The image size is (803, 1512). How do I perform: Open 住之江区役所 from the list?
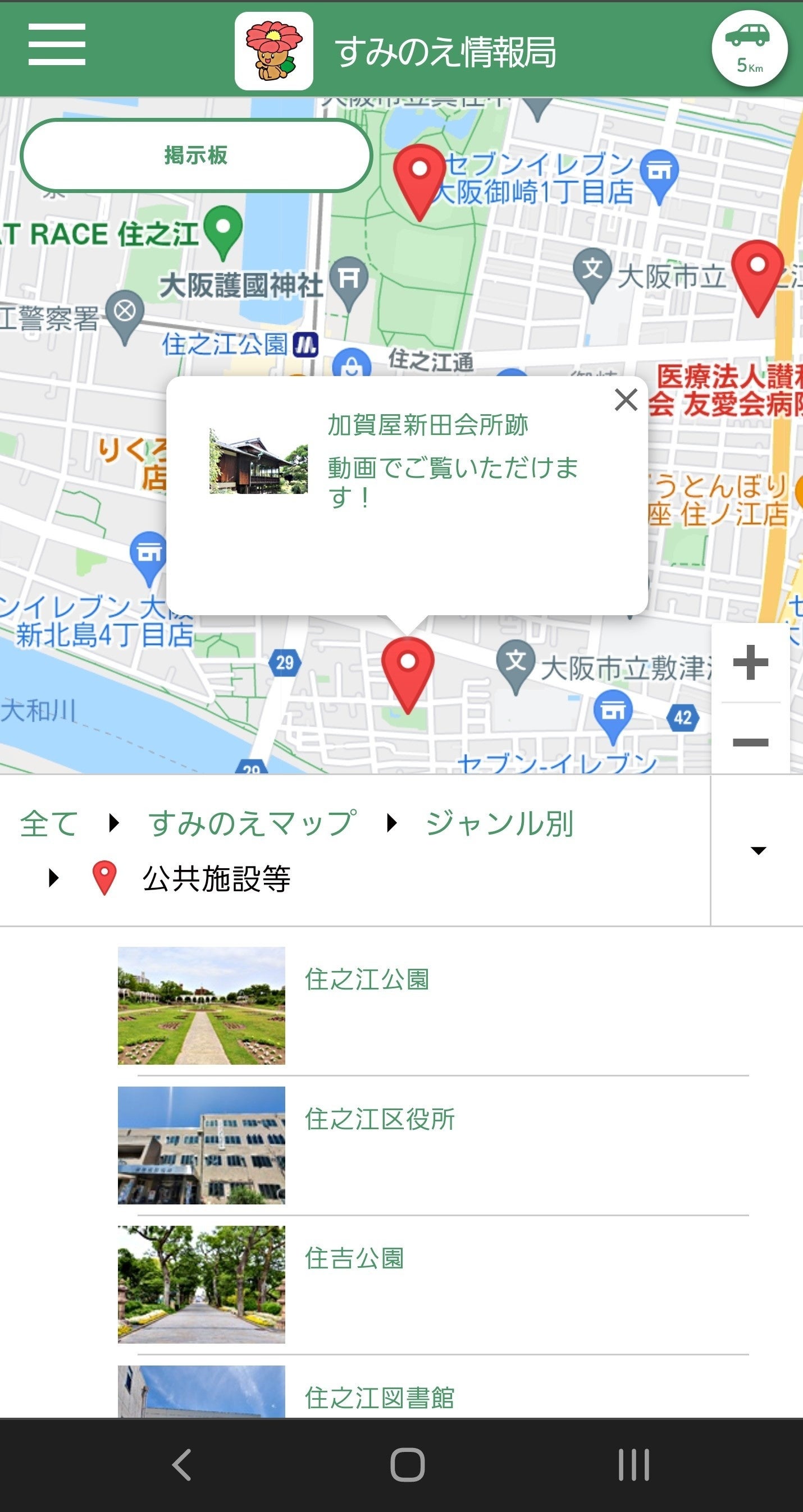coord(380,1119)
